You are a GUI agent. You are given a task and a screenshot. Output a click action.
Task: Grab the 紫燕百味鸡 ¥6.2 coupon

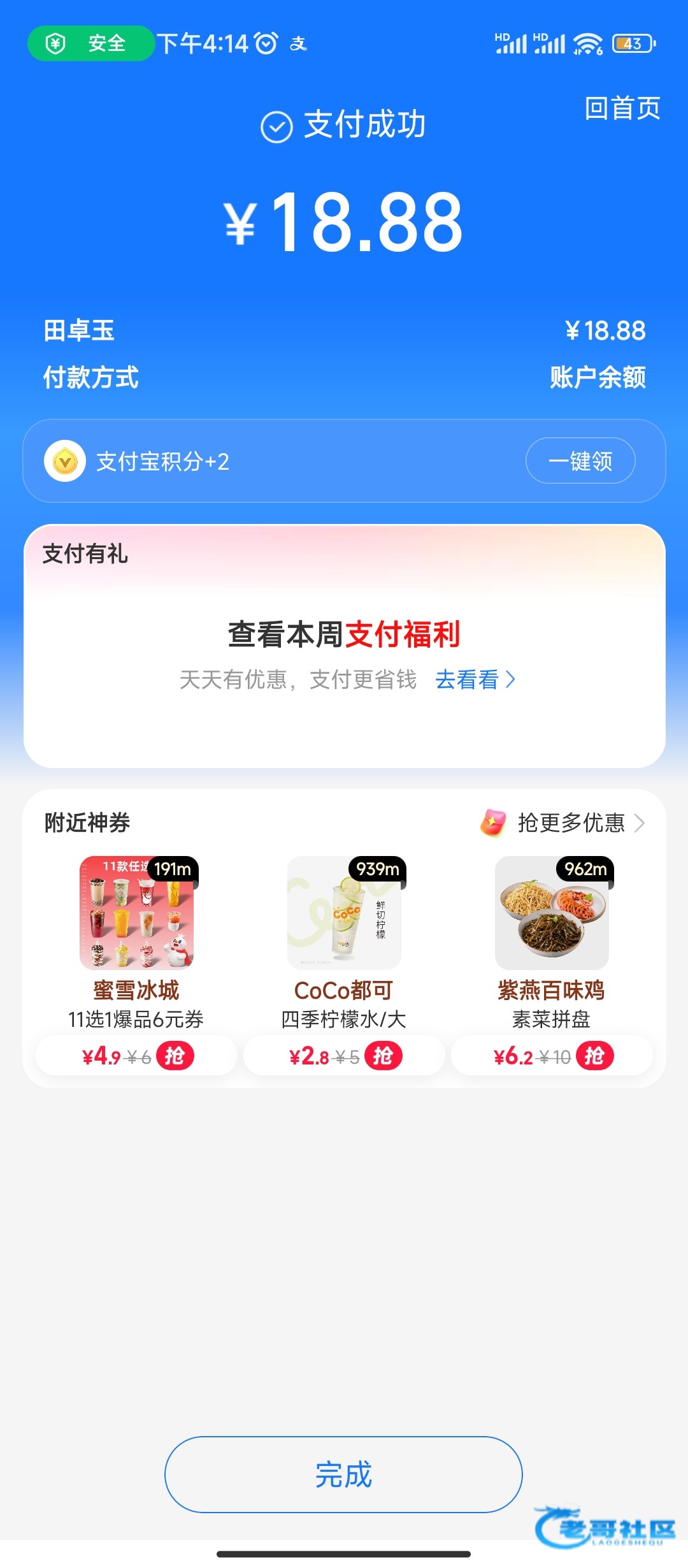(594, 1057)
